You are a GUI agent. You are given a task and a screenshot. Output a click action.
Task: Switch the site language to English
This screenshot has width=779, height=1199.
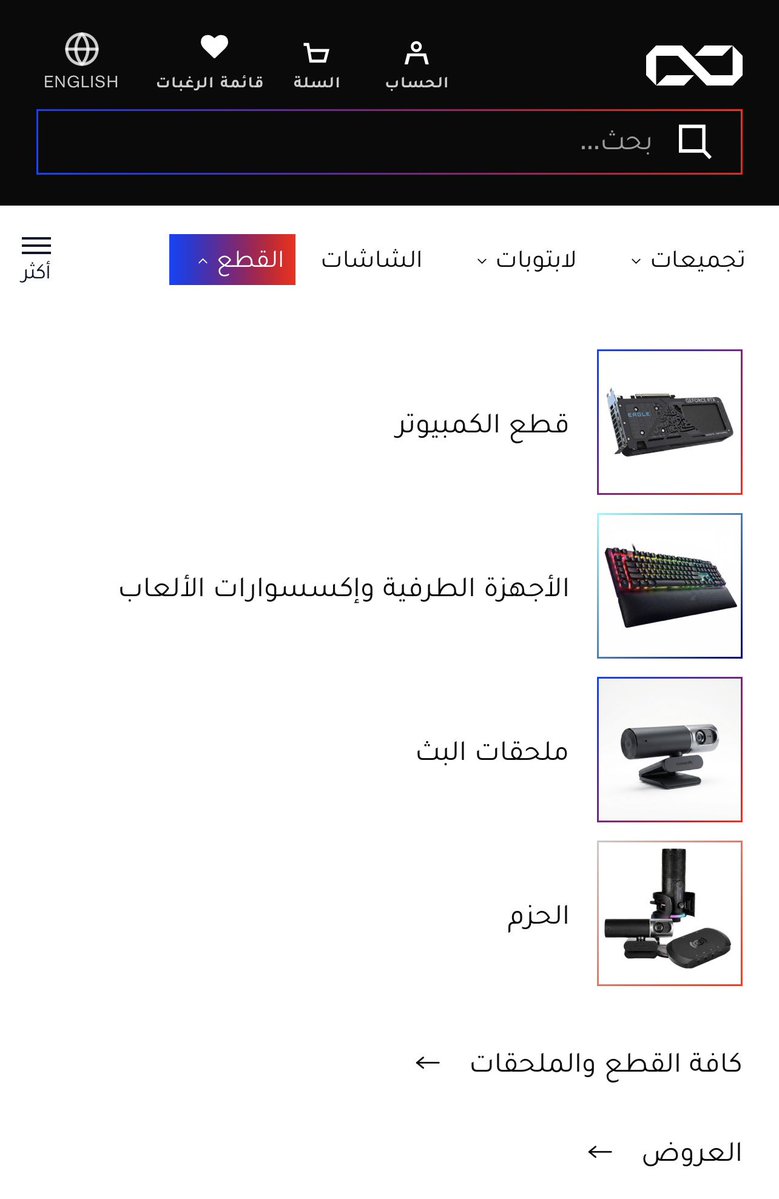[x=81, y=61]
